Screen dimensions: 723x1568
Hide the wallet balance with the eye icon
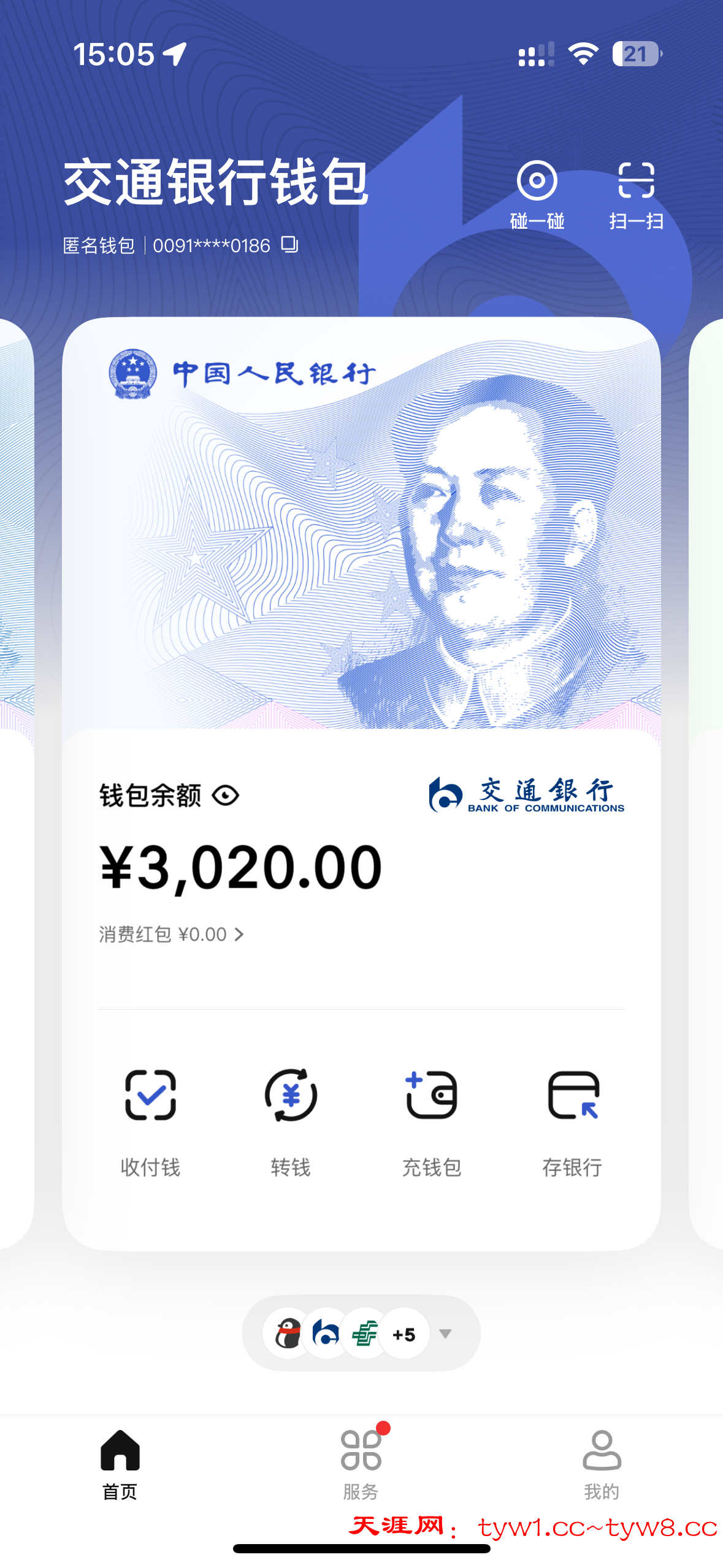(225, 796)
